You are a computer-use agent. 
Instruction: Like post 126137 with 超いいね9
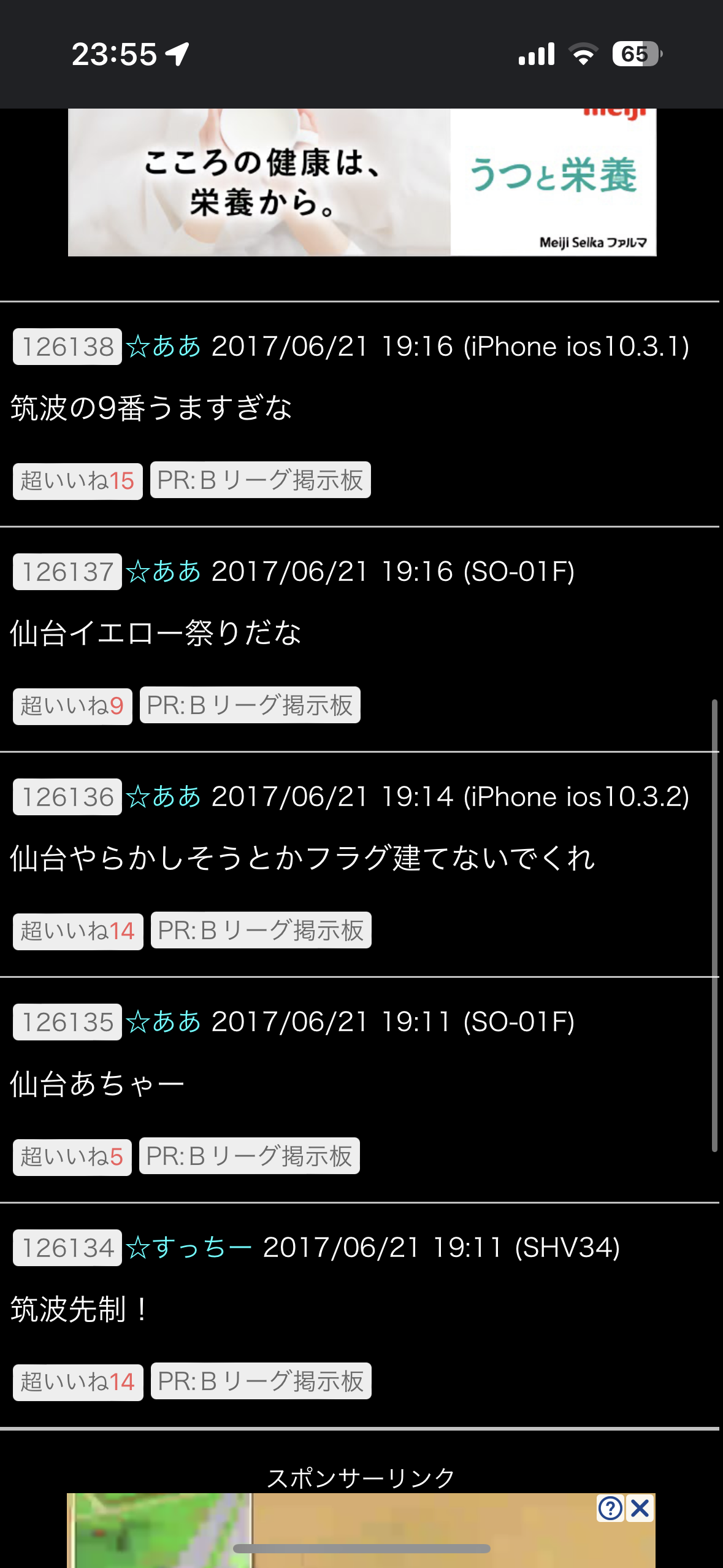pos(72,706)
